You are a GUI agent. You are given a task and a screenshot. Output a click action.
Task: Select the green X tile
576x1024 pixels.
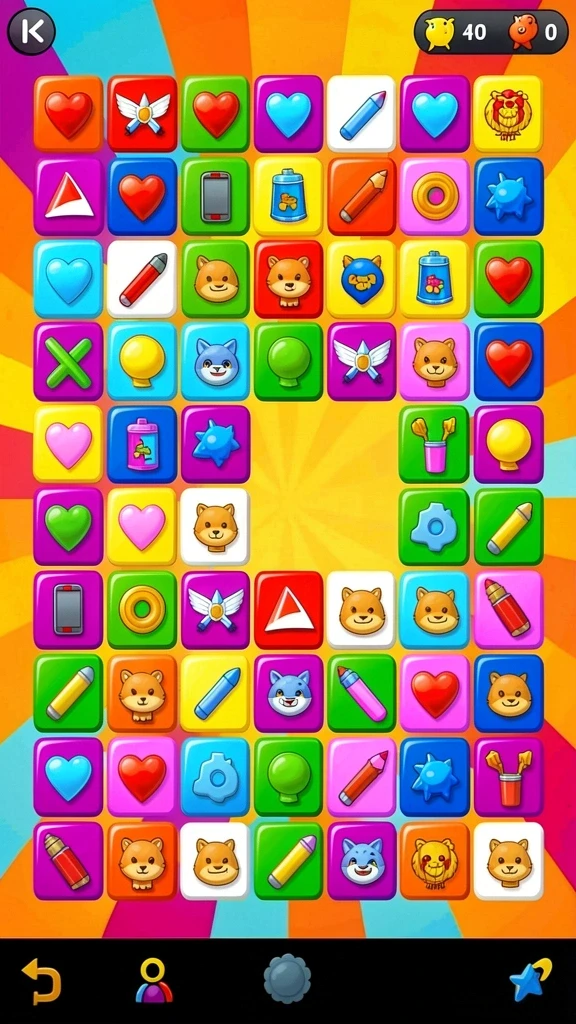click(x=69, y=361)
